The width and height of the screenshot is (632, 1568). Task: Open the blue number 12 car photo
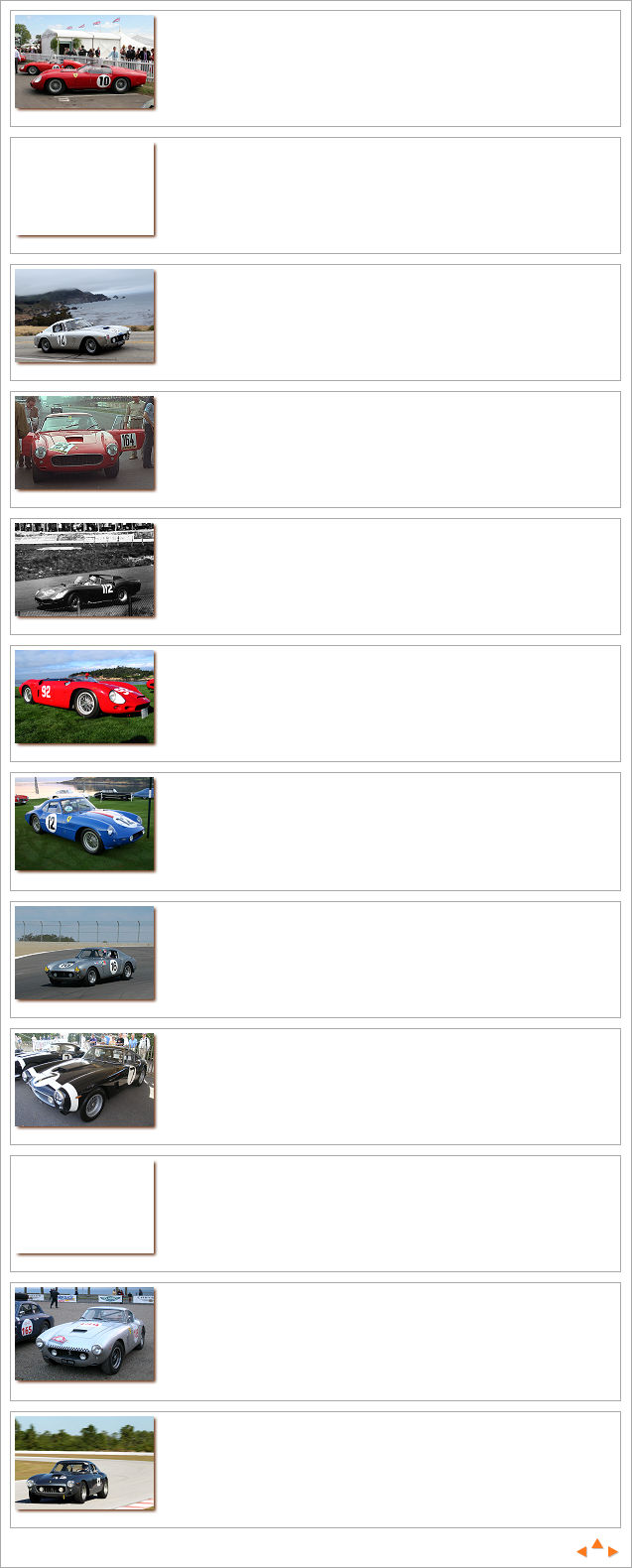(x=84, y=824)
